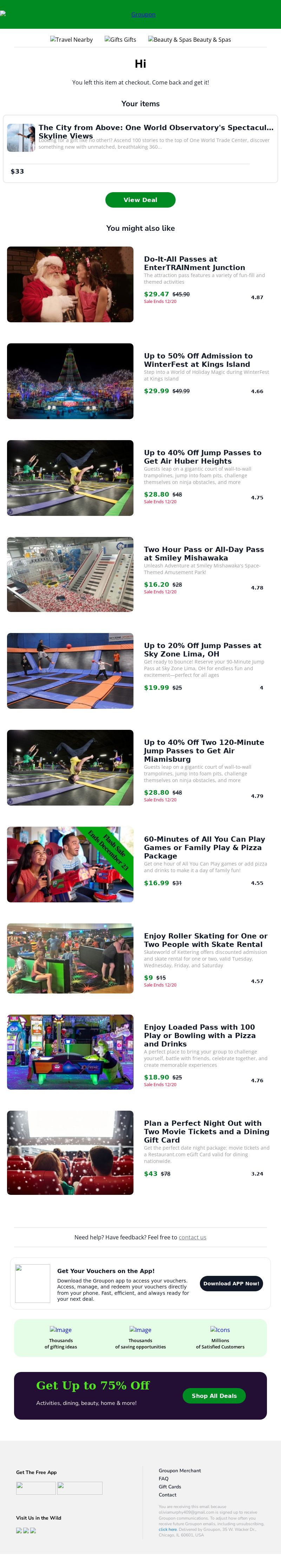Open EnterTRAINment Junction passes deal
281x1568 pixels.
click(x=194, y=263)
